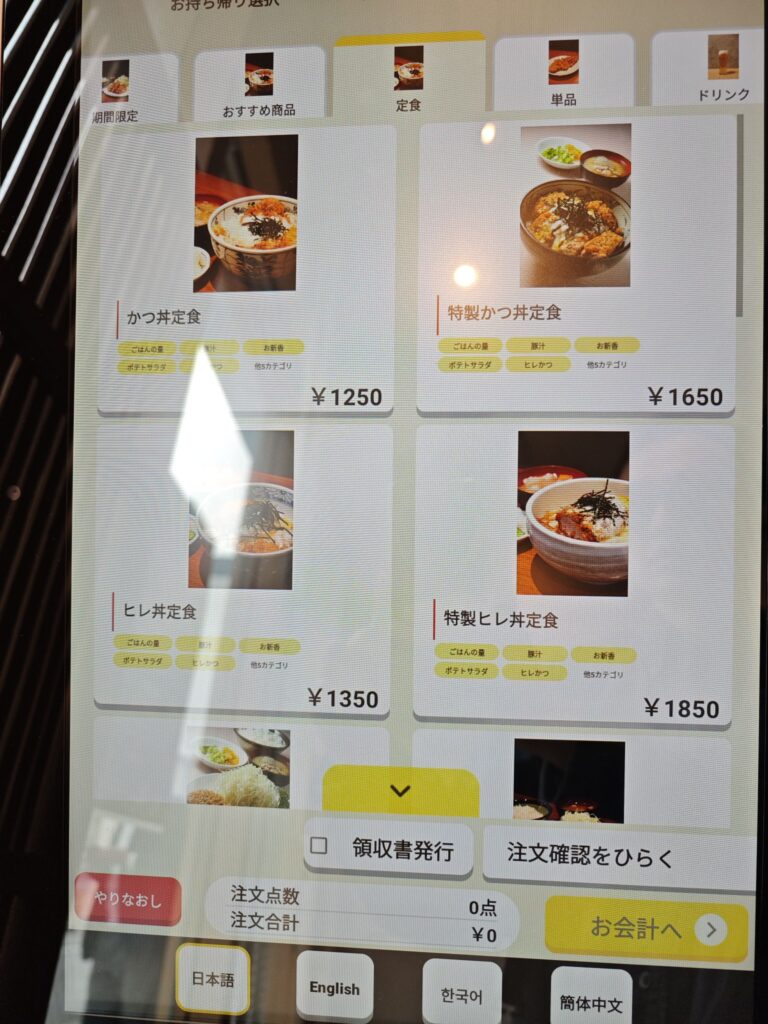
Task: Select the 定食 tab
Action: [x=408, y=78]
